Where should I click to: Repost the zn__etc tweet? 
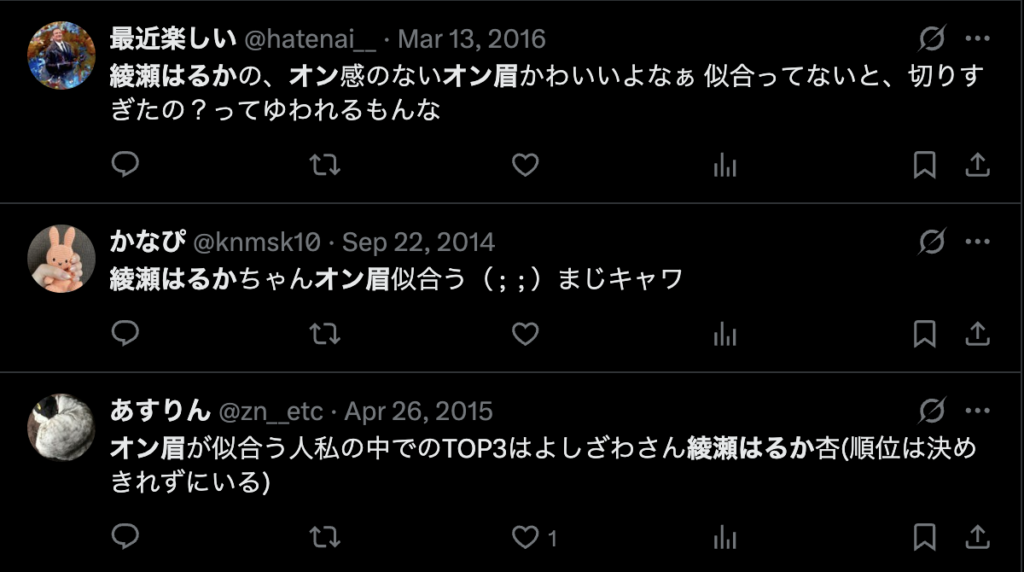(325, 538)
